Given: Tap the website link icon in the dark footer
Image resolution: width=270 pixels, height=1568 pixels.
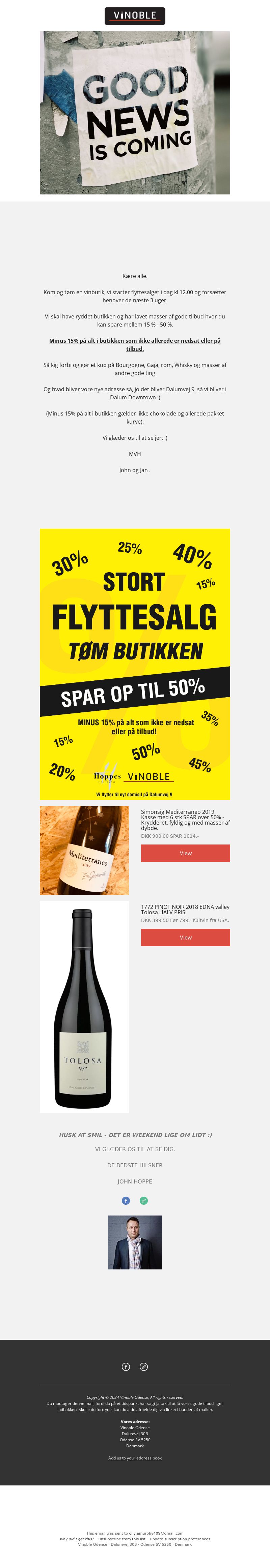Looking at the screenshot, I should pos(144,1366).
